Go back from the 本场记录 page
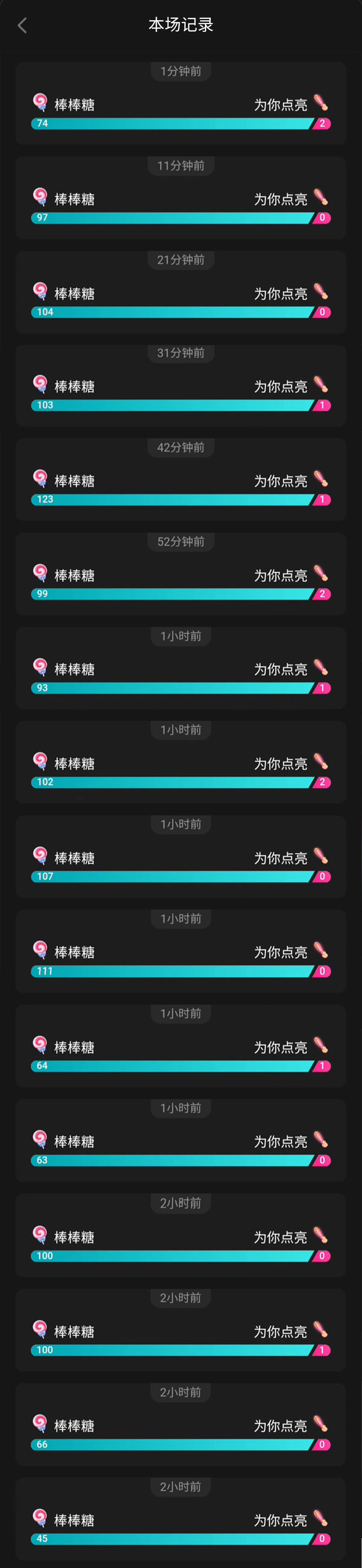The height and width of the screenshot is (1568, 362). tap(22, 25)
